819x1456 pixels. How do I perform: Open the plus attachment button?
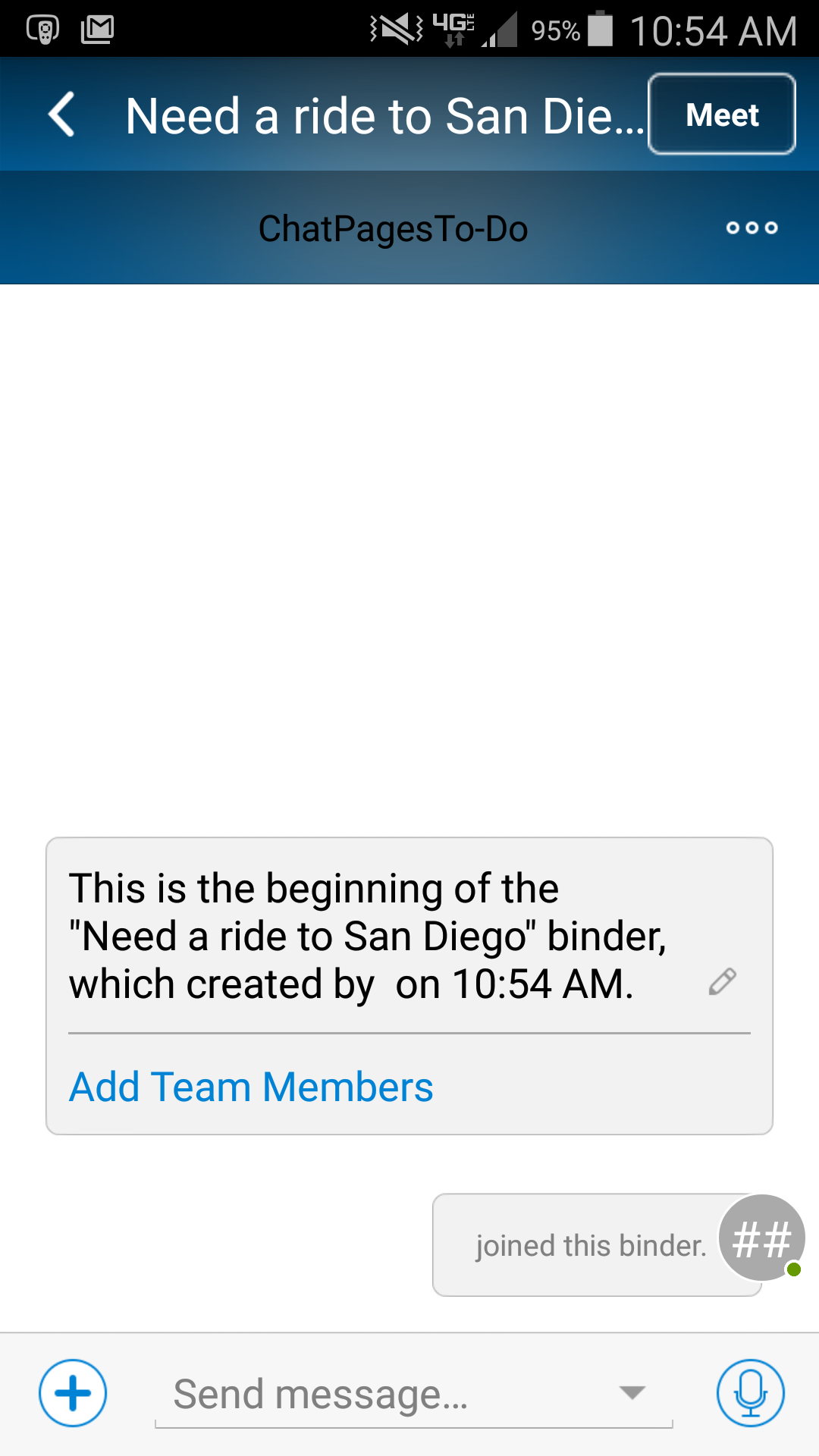pyautogui.click(x=73, y=1393)
